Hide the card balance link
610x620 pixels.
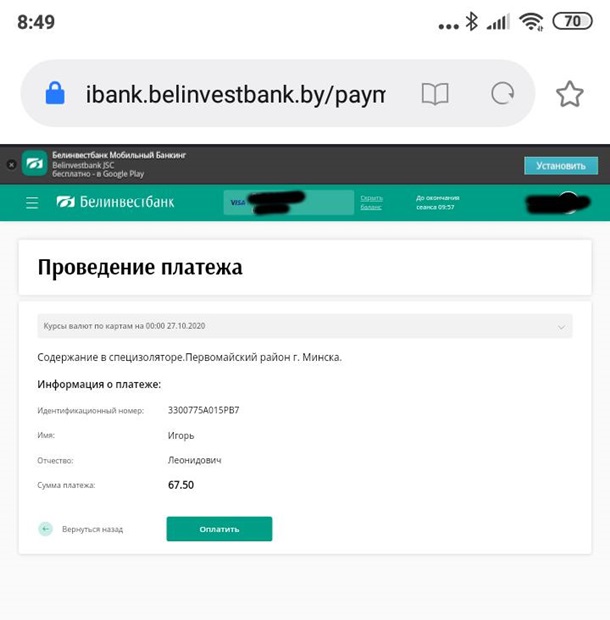click(x=371, y=203)
